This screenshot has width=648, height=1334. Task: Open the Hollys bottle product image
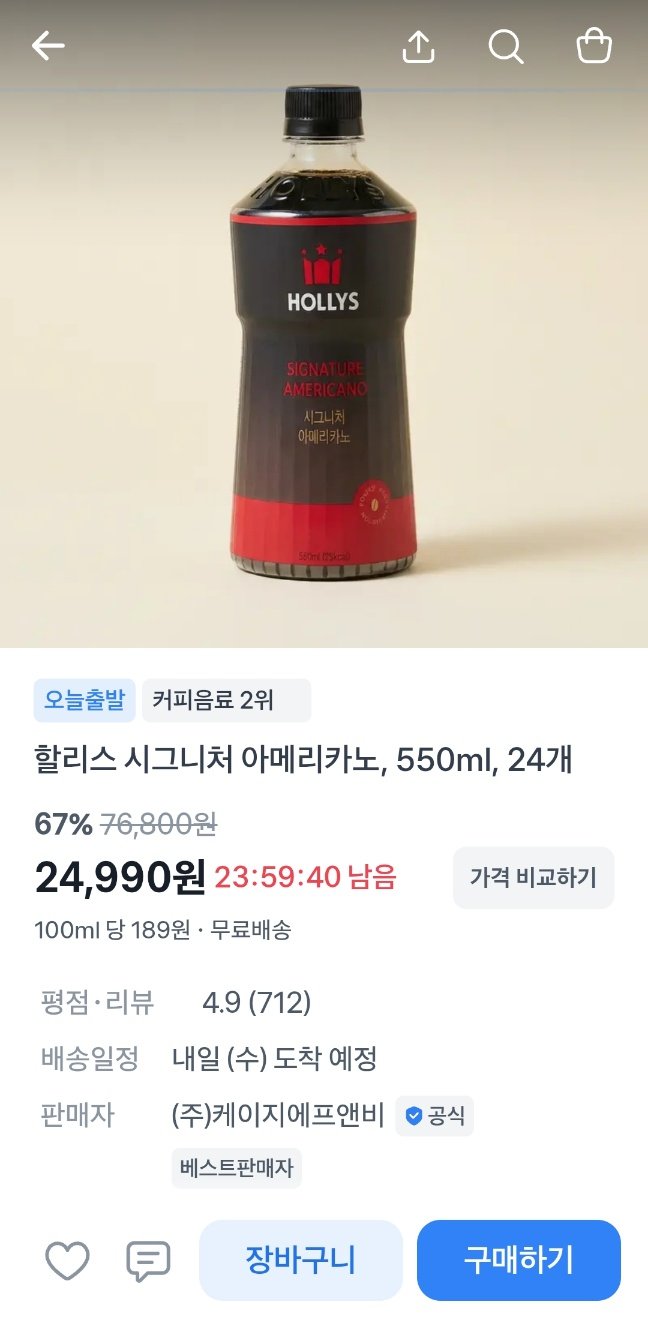pyautogui.click(x=324, y=330)
